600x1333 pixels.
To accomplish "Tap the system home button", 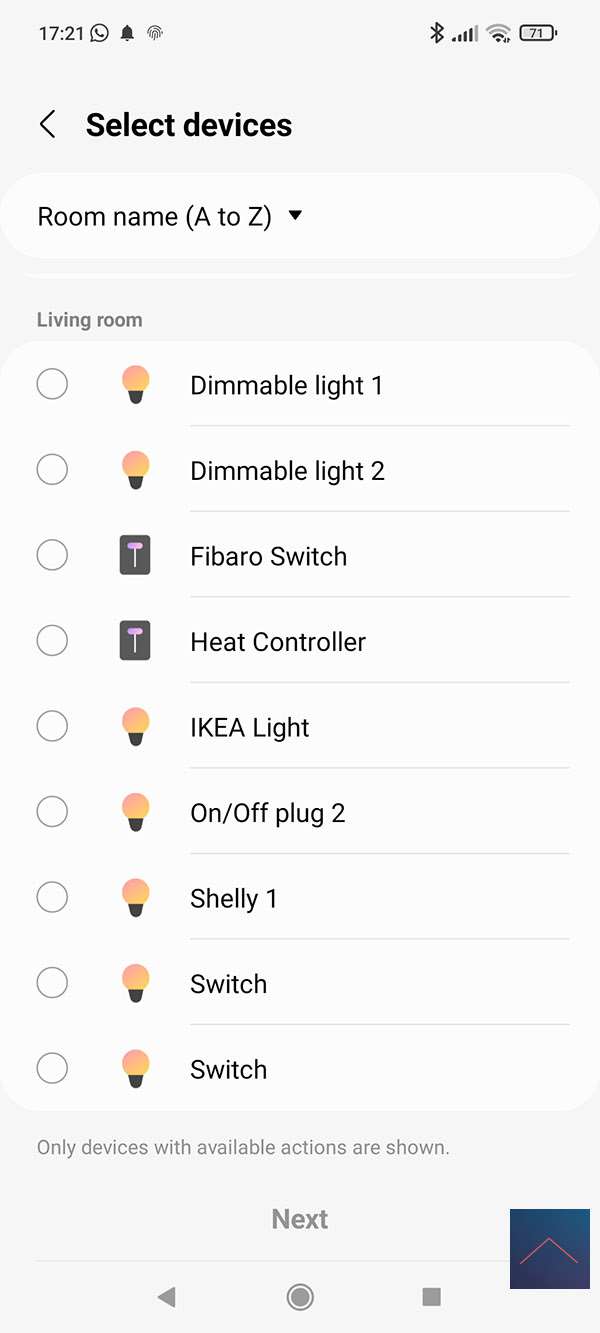I will point(300,1297).
